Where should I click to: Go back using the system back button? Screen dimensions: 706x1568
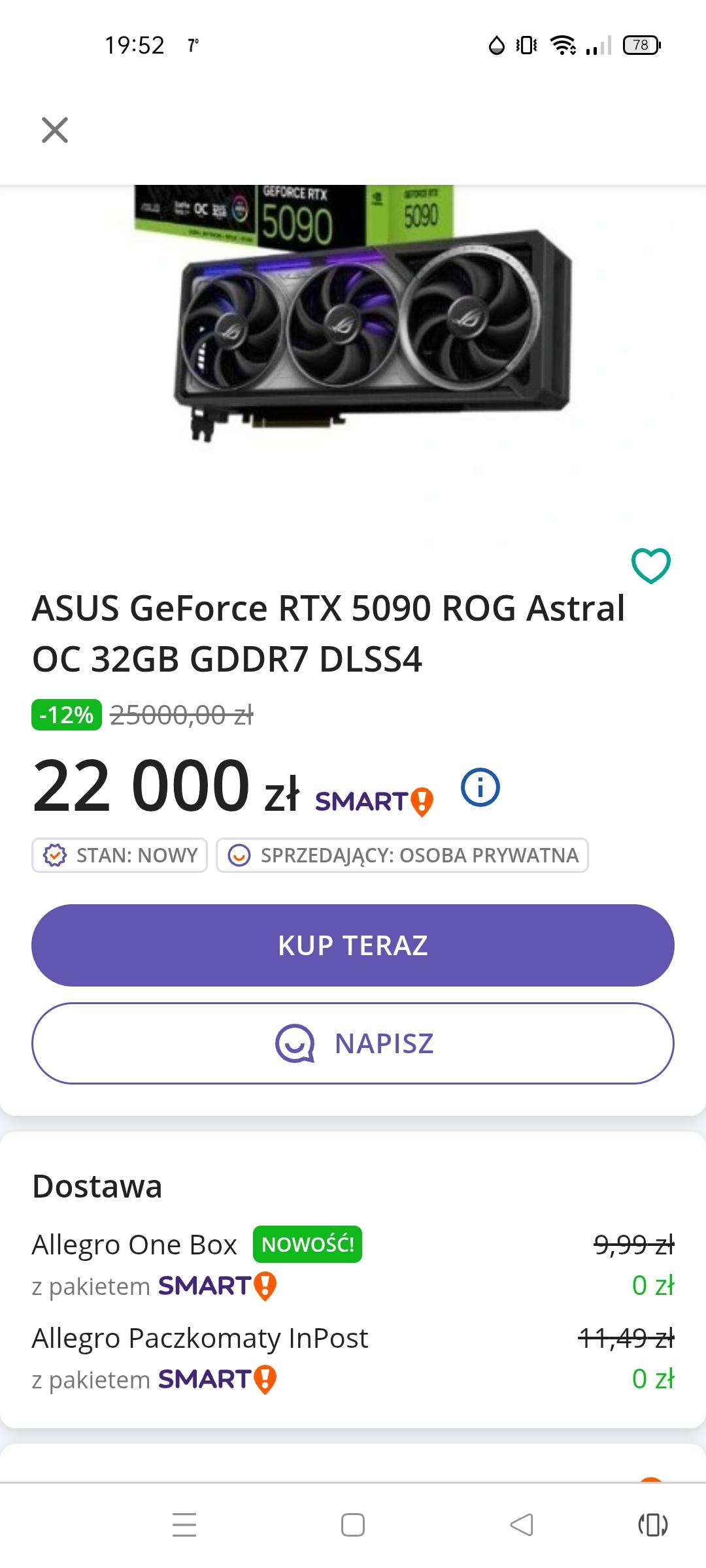pos(521,1525)
